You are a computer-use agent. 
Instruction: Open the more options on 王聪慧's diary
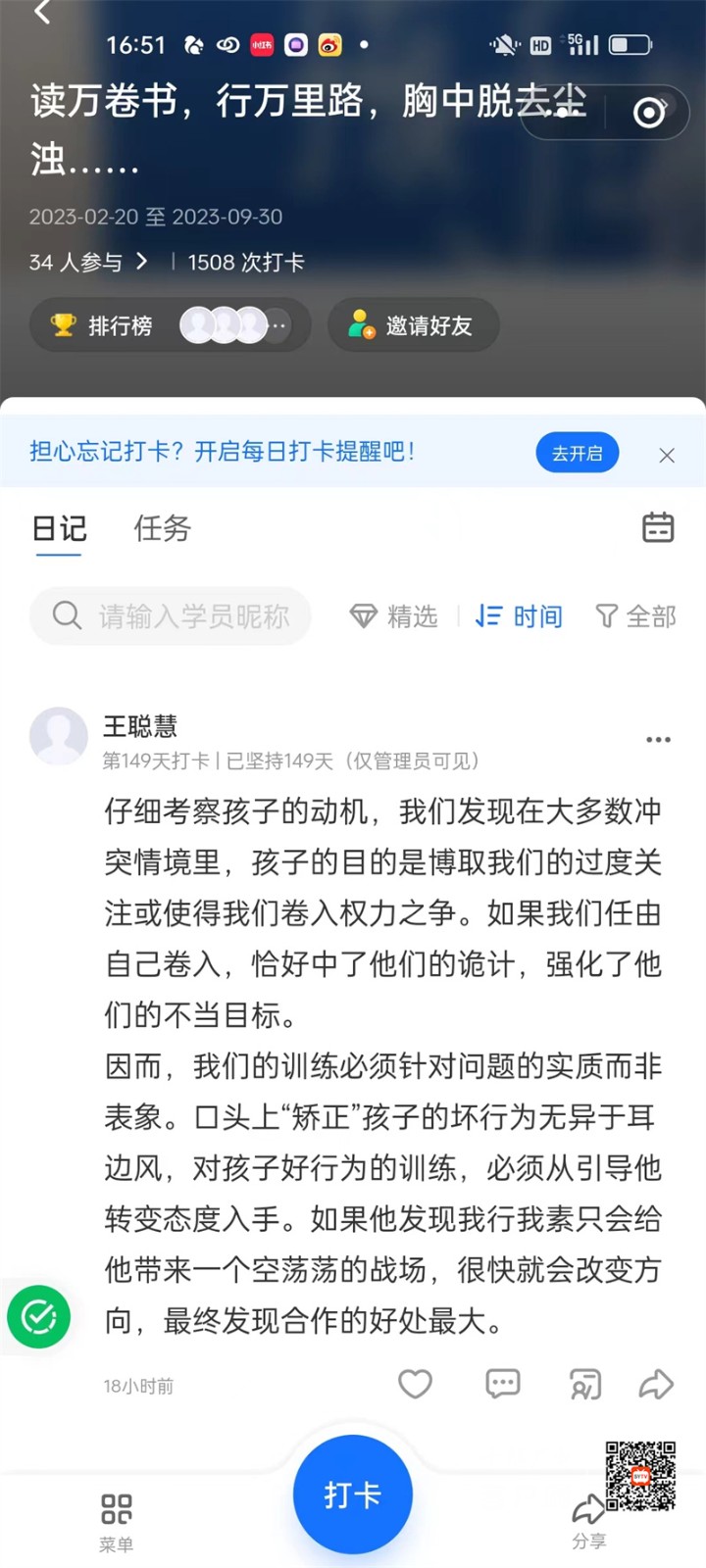[658, 740]
